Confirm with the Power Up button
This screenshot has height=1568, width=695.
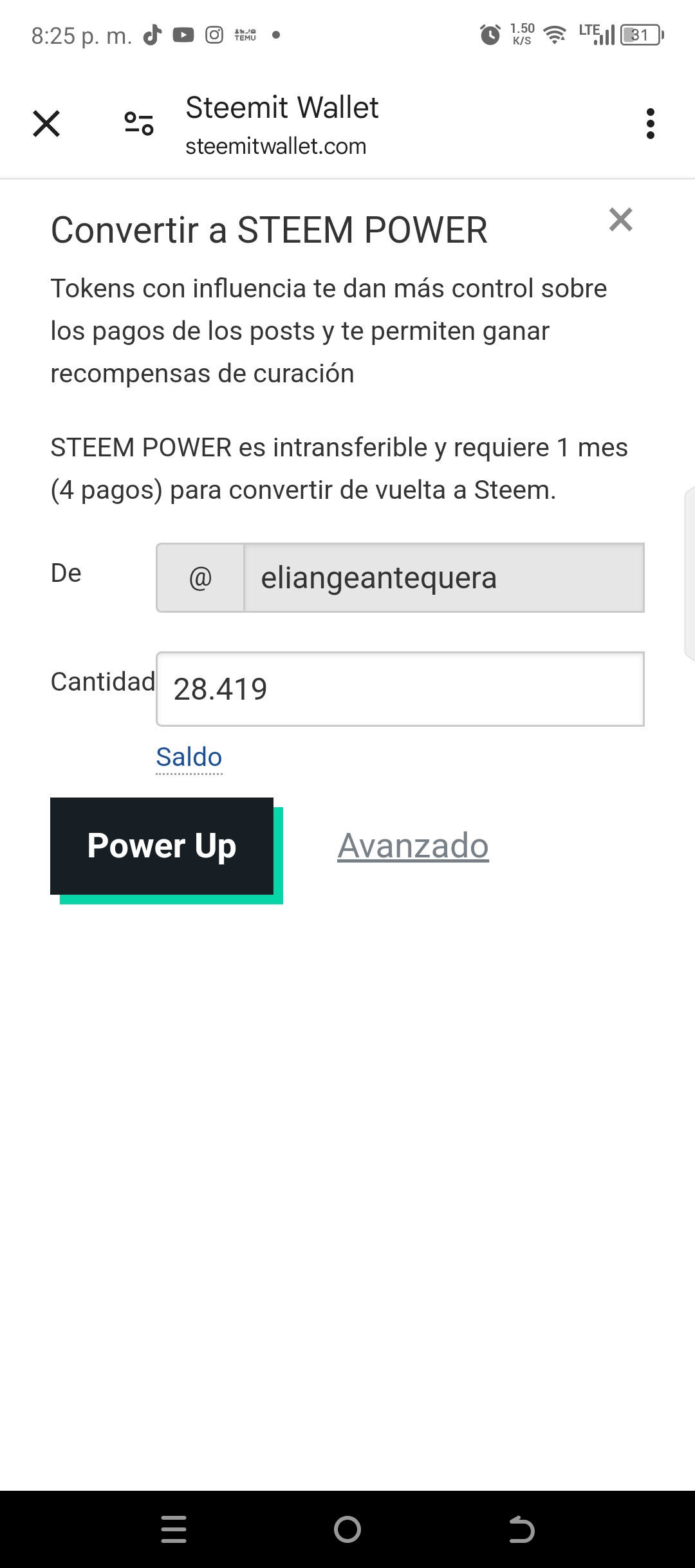(x=162, y=846)
